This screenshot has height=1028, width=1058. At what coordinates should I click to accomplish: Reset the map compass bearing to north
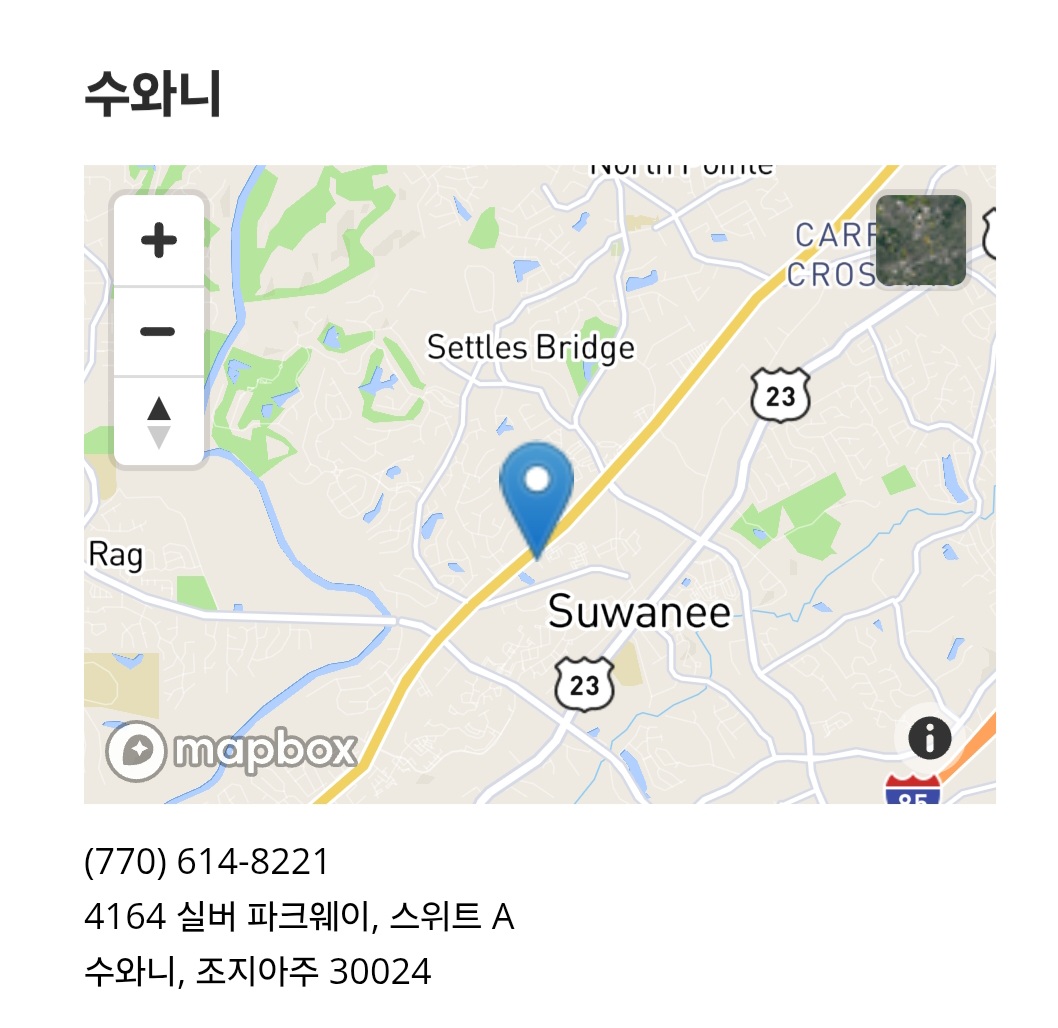pos(159,421)
